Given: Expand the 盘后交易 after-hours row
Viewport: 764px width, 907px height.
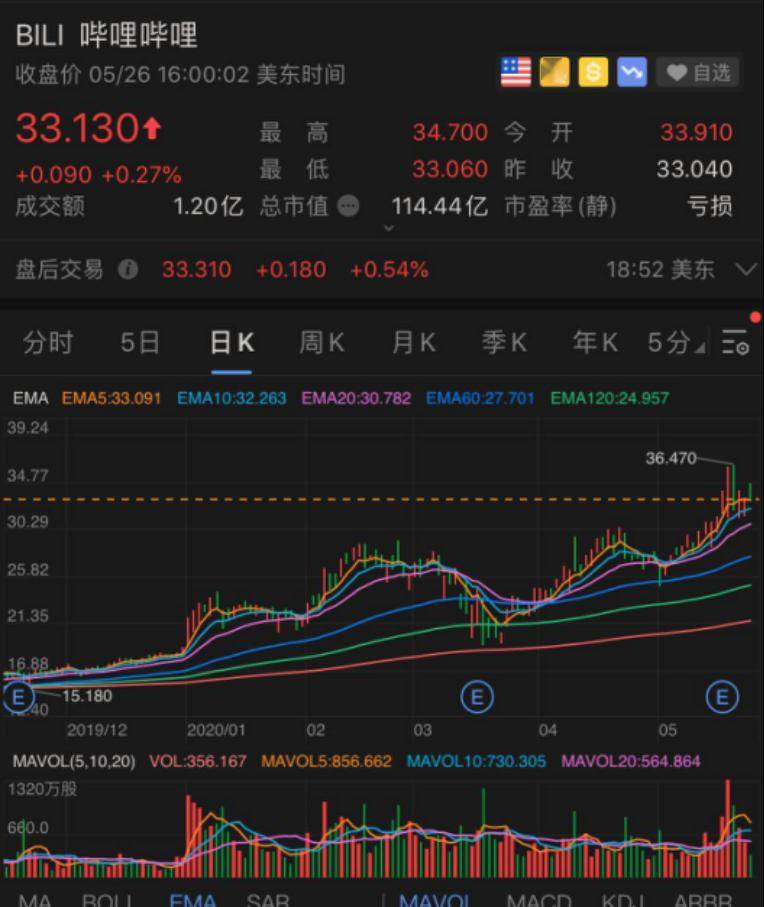Looking at the screenshot, I should click(x=745, y=269).
